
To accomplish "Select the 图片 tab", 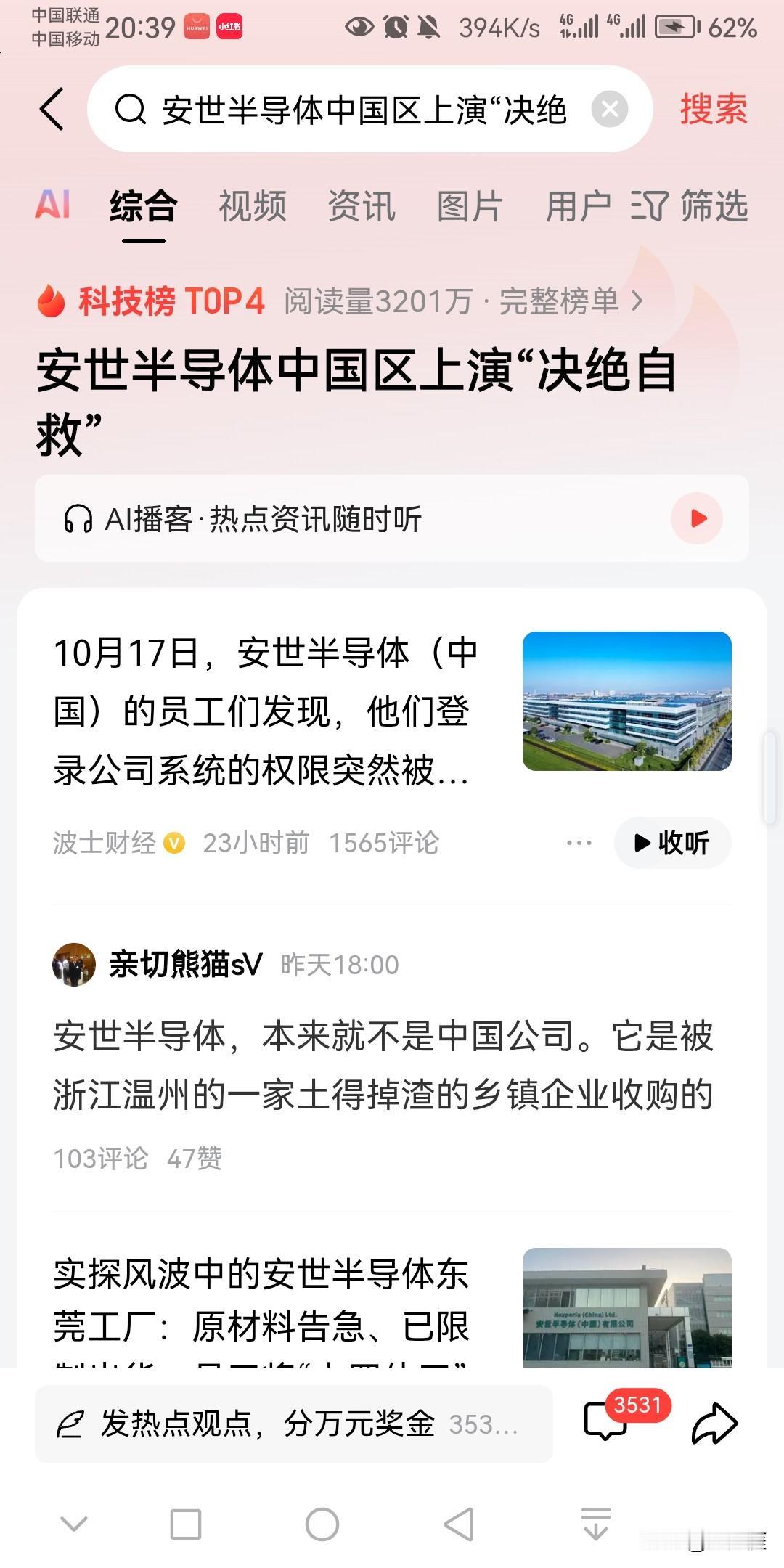I will point(470,205).
